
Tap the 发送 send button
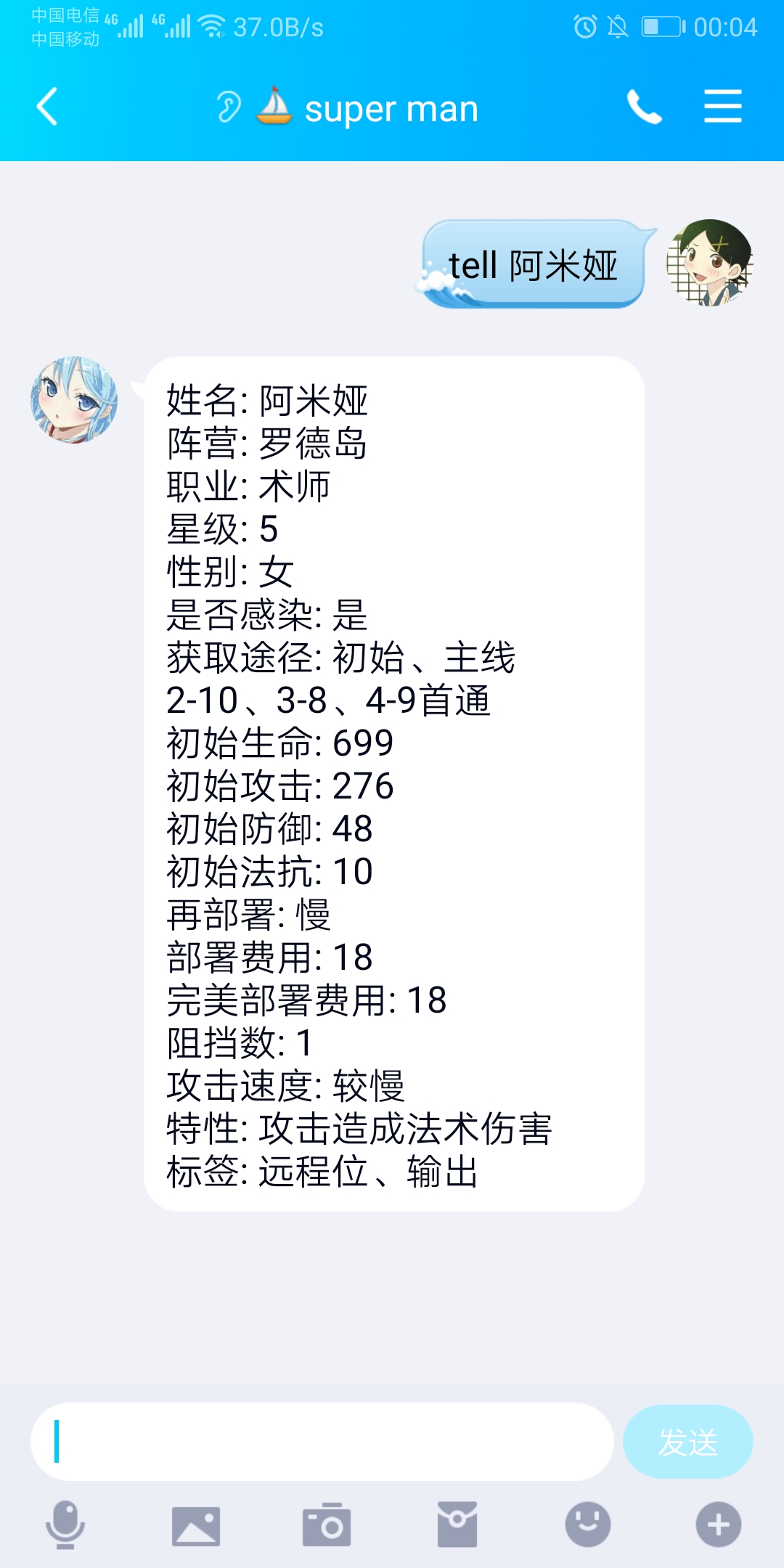coord(688,1442)
